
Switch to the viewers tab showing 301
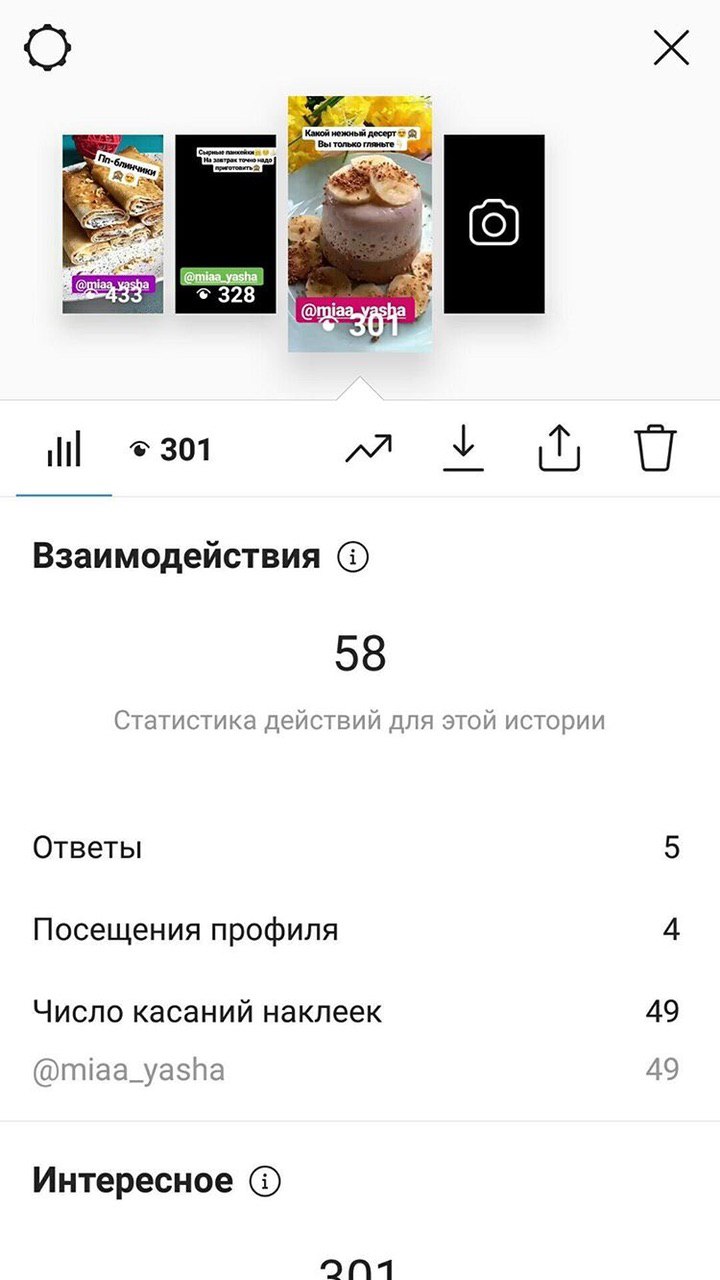click(x=171, y=450)
